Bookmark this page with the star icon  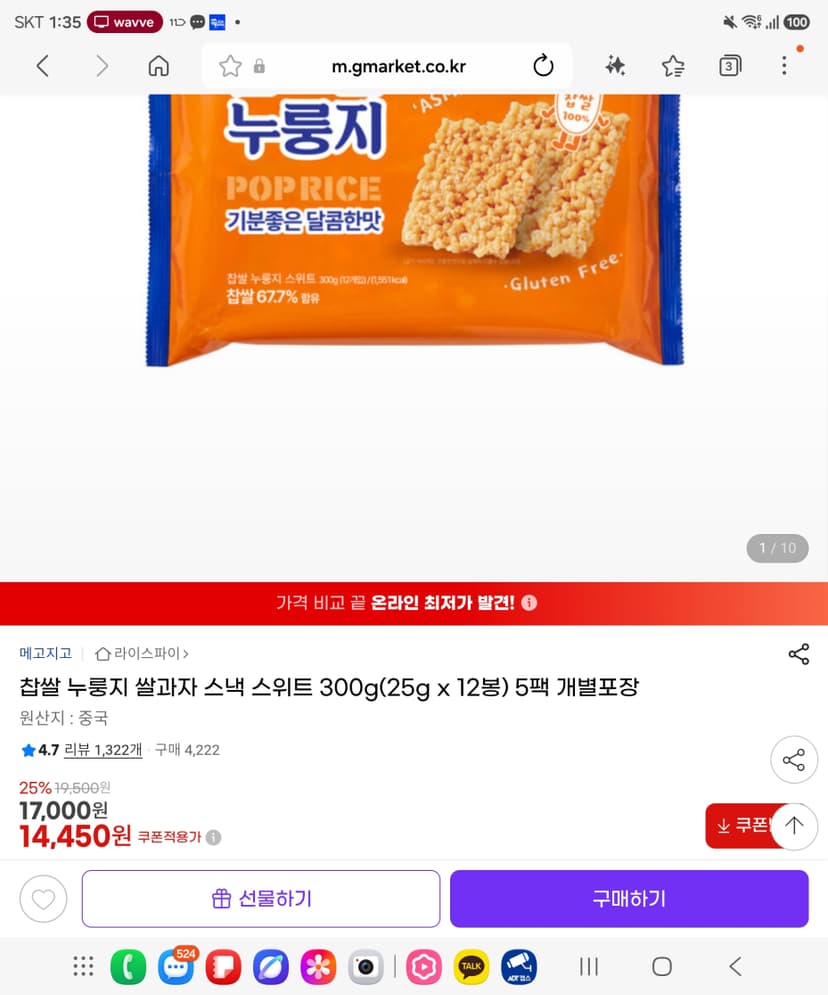(x=230, y=66)
